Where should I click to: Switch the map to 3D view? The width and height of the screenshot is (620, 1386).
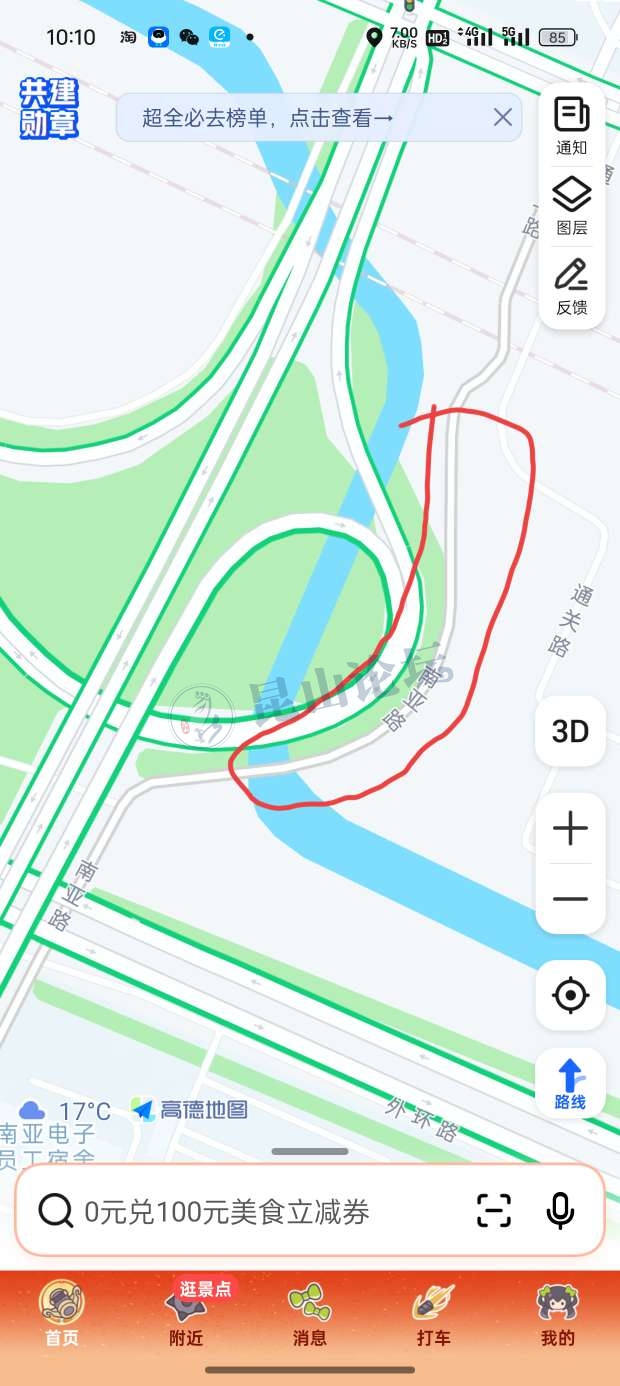point(570,731)
